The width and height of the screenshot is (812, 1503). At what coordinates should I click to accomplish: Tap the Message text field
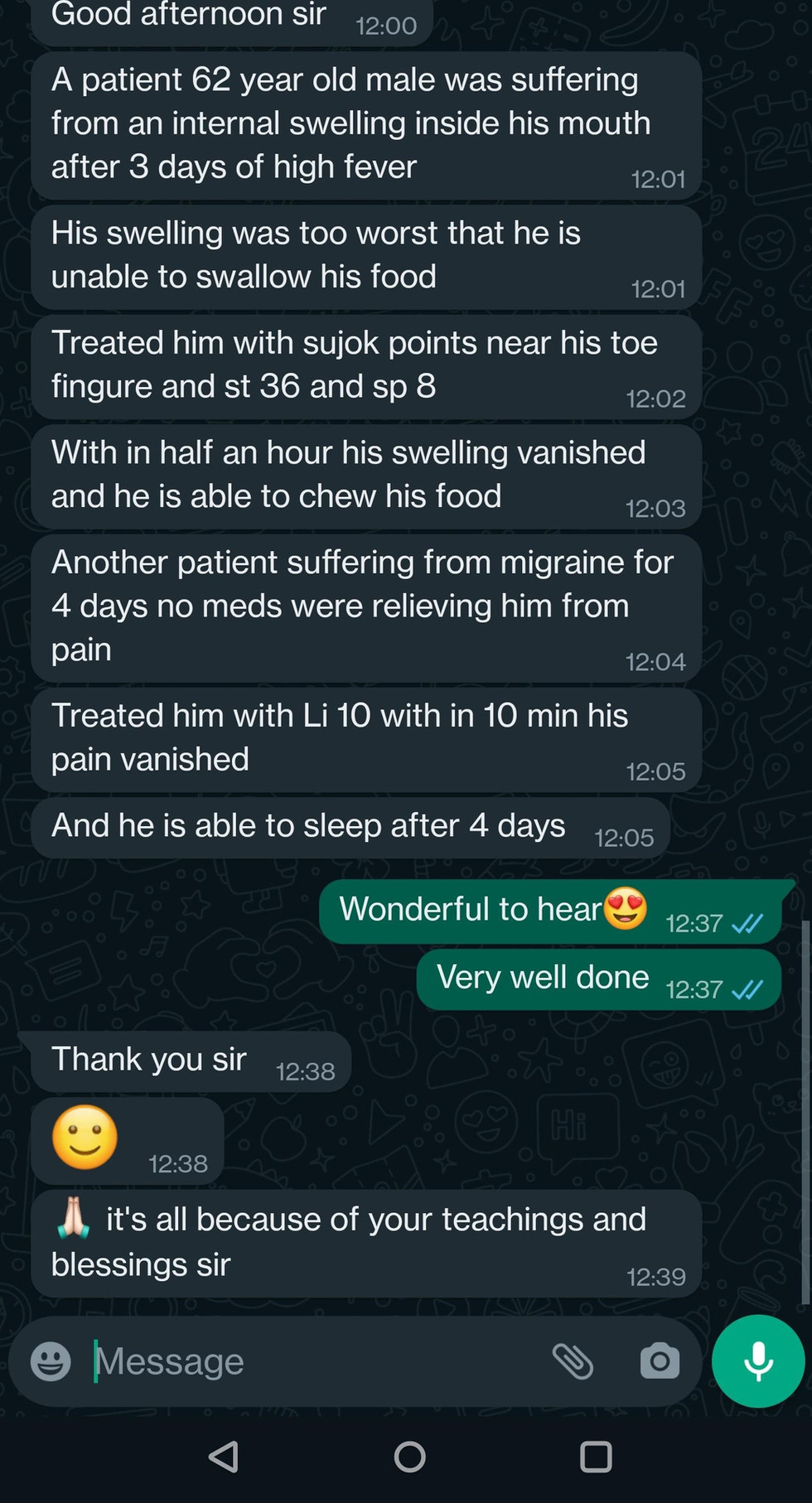tap(315, 1361)
